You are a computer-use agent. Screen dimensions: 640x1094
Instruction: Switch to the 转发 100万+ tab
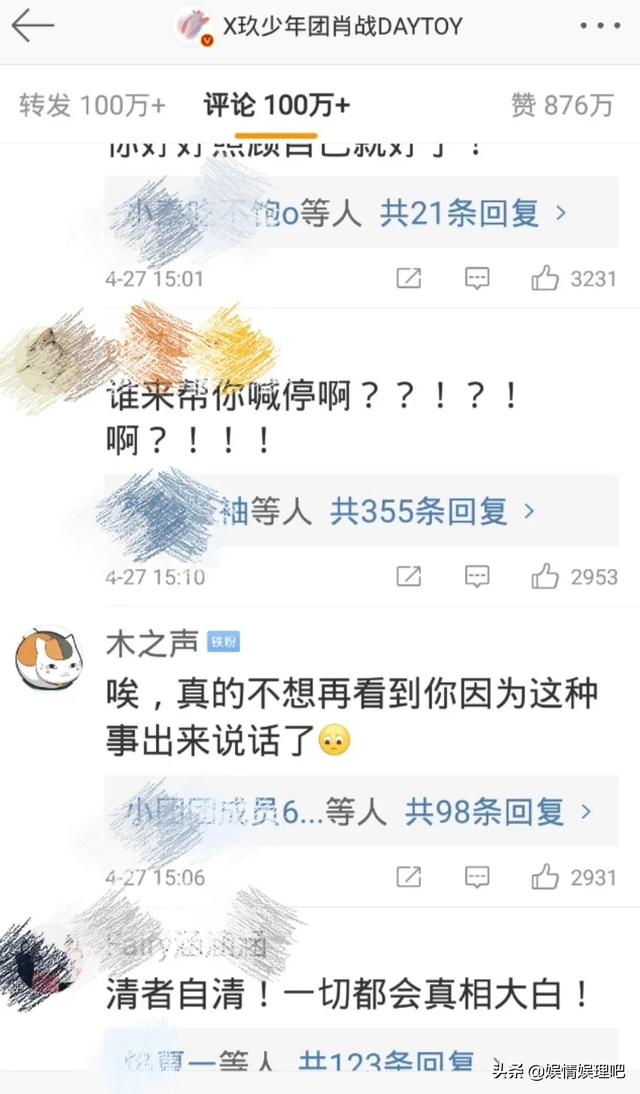pos(92,105)
